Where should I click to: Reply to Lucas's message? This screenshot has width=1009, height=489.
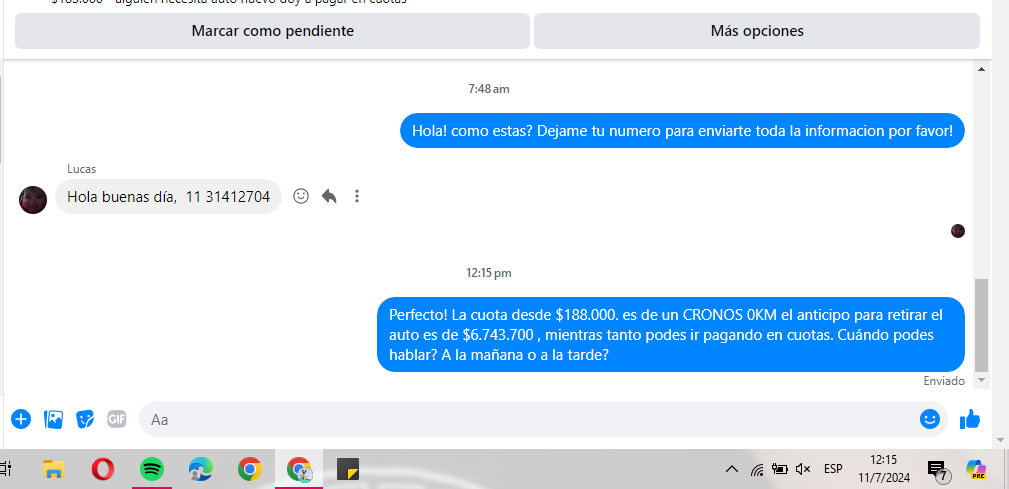click(x=329, y=196)
